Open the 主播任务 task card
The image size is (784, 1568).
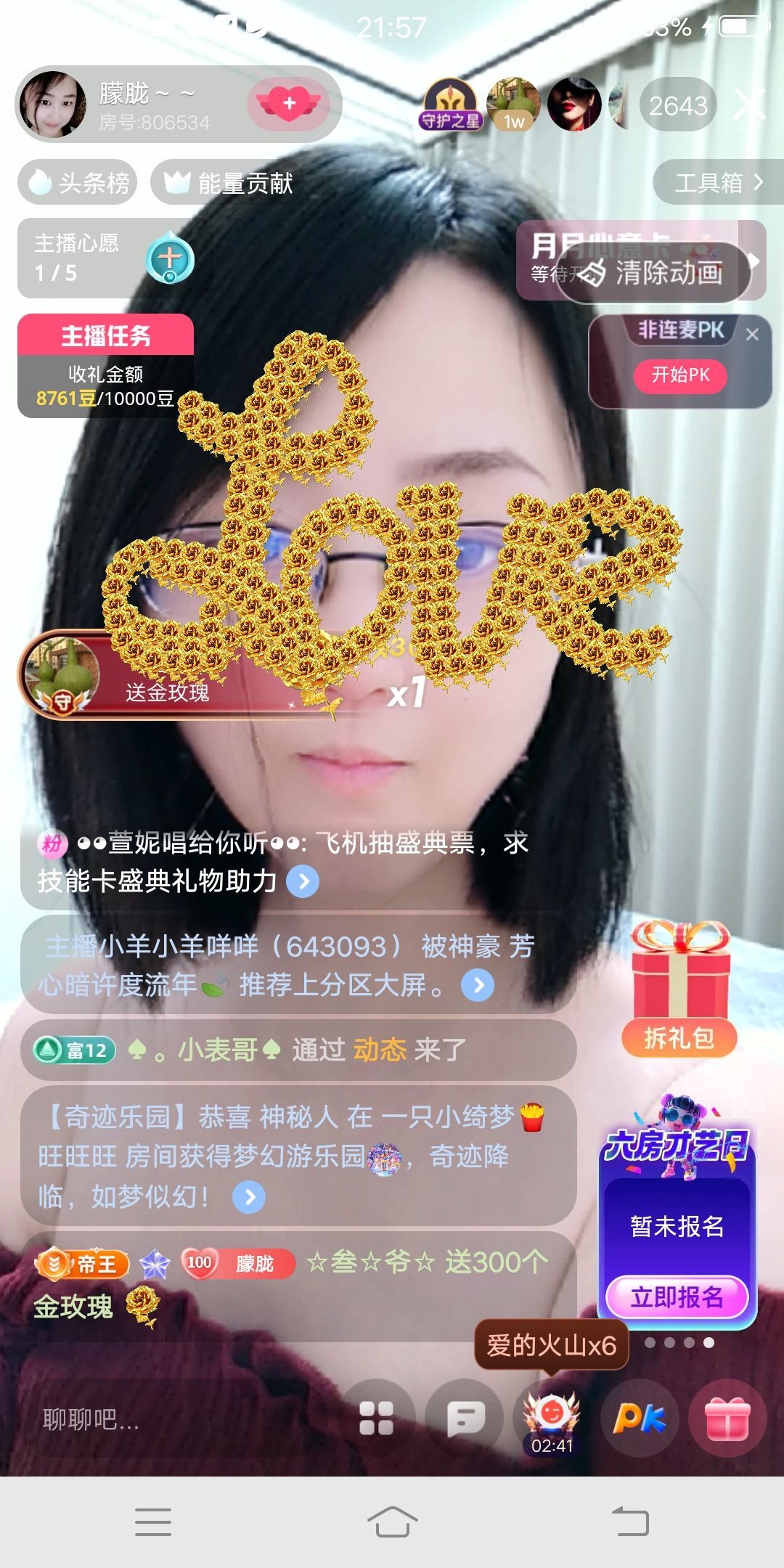106,366
